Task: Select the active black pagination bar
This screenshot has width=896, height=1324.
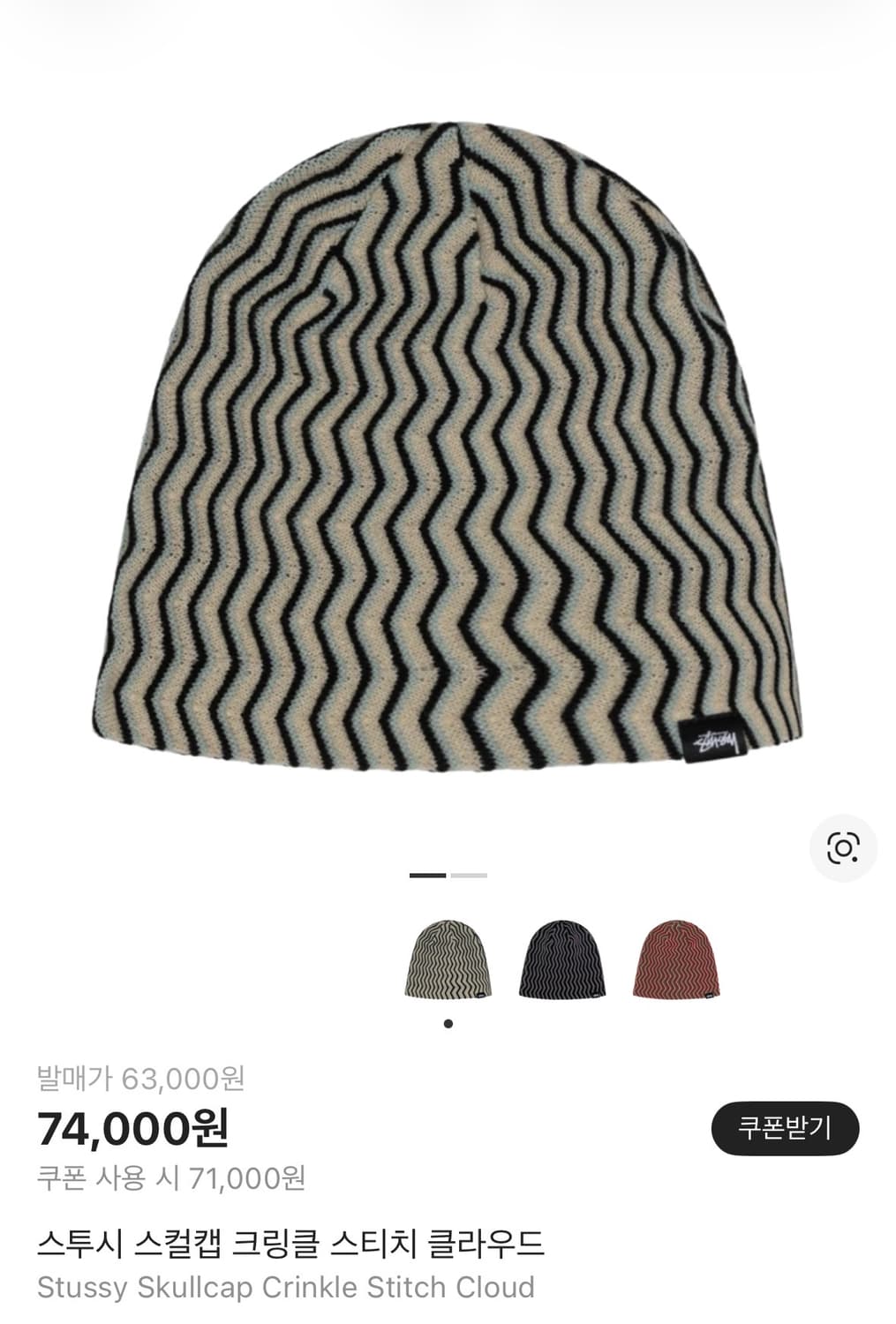Action: 426,876
